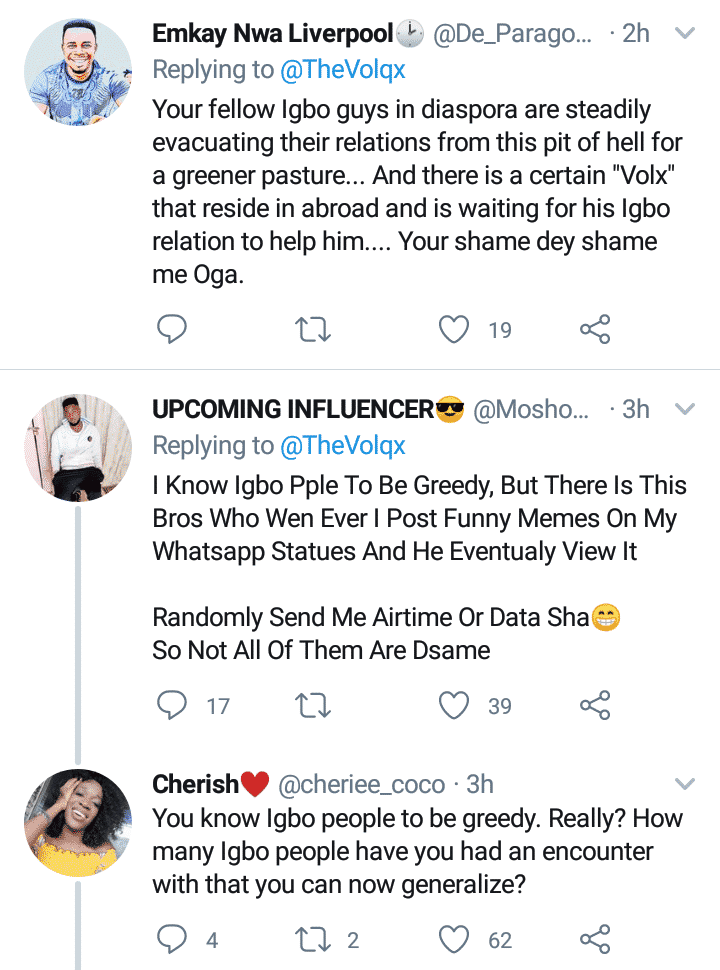Open dropdown arrow on Emkay's tweet
This screenshot has height=970, width=720.
point(685,34)
